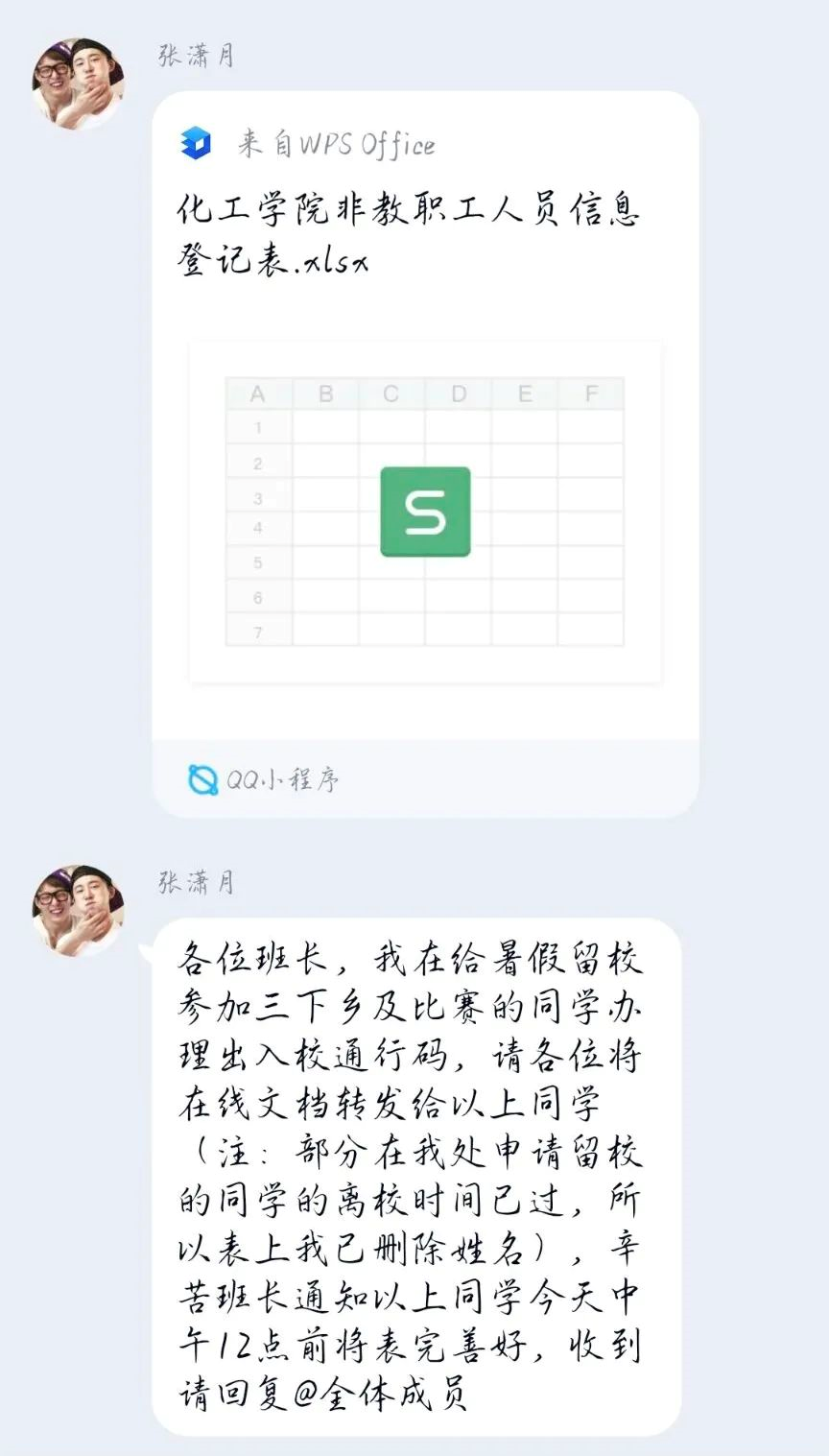Tap 张潇月's avatar beside the text message
Viewport: 829px width, 1456px height.
click(x=77, y=909)
